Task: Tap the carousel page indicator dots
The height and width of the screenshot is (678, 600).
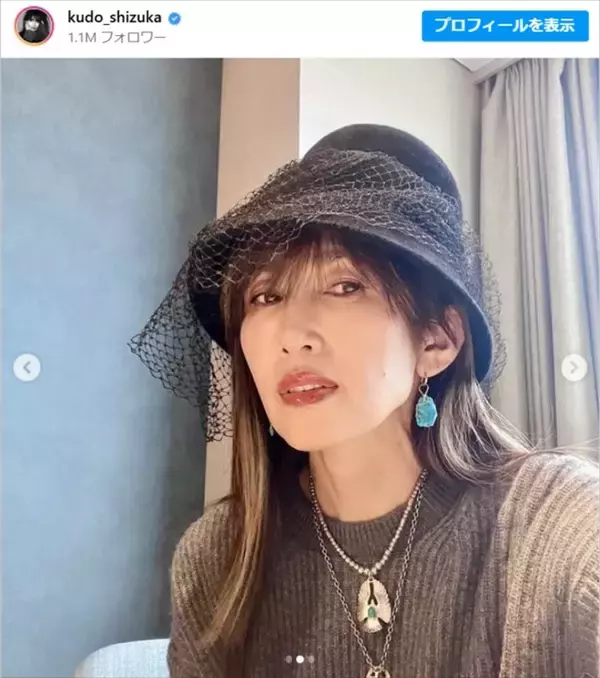Action: click(300, 659)
